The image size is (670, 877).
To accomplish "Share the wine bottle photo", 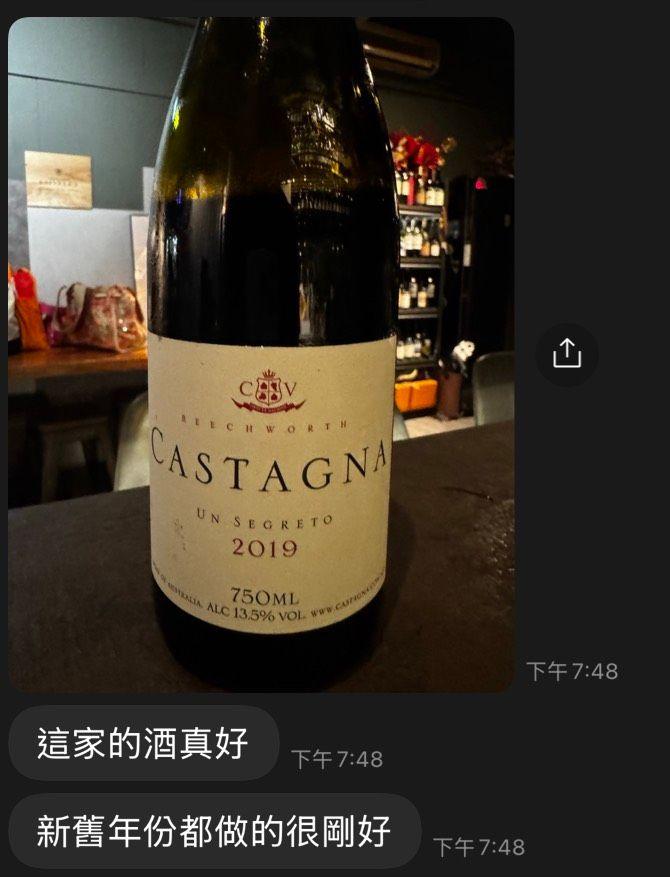I will pyautogui.click(x=566, y=353).
